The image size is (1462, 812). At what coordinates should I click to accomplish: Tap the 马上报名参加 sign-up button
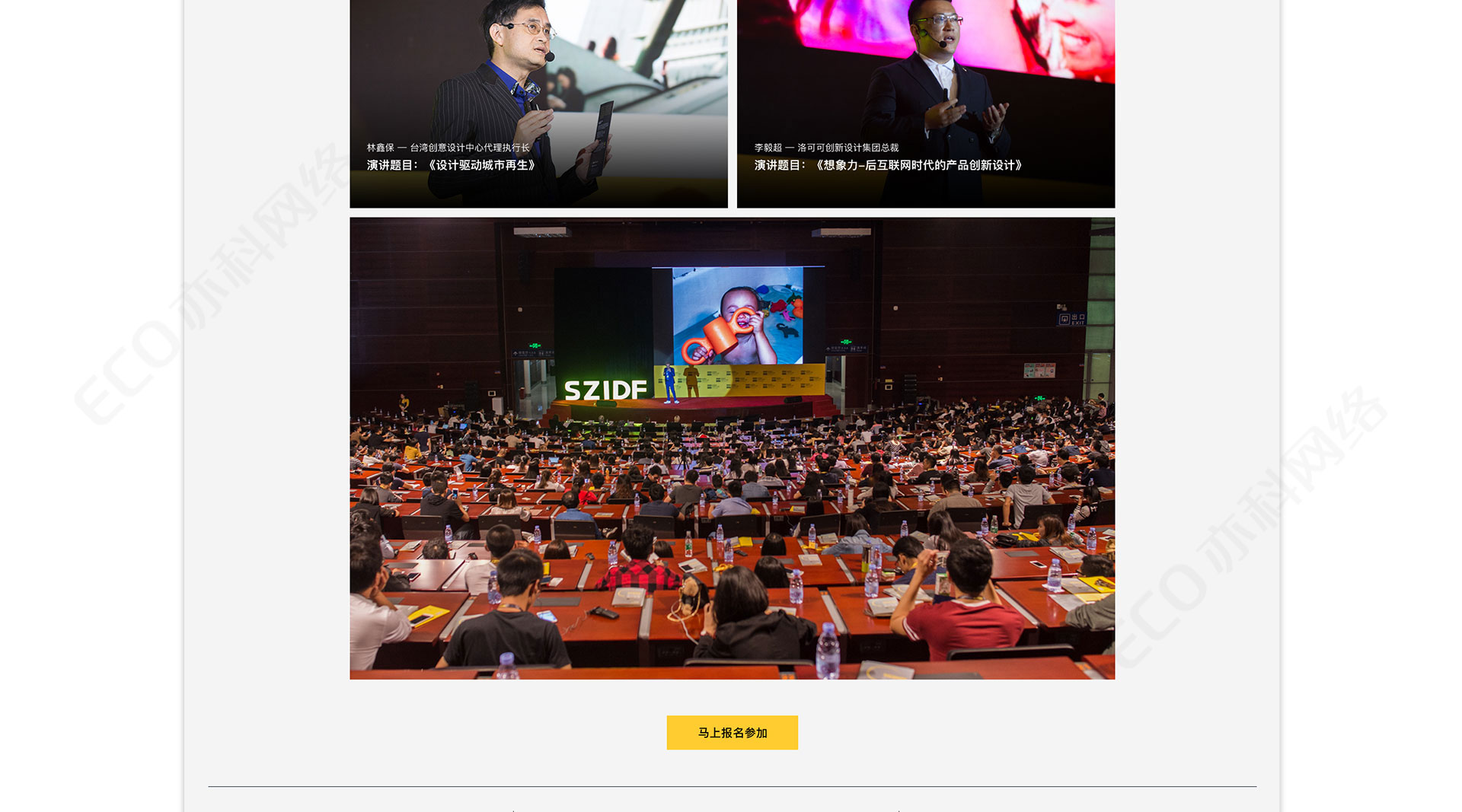[732, 732]
